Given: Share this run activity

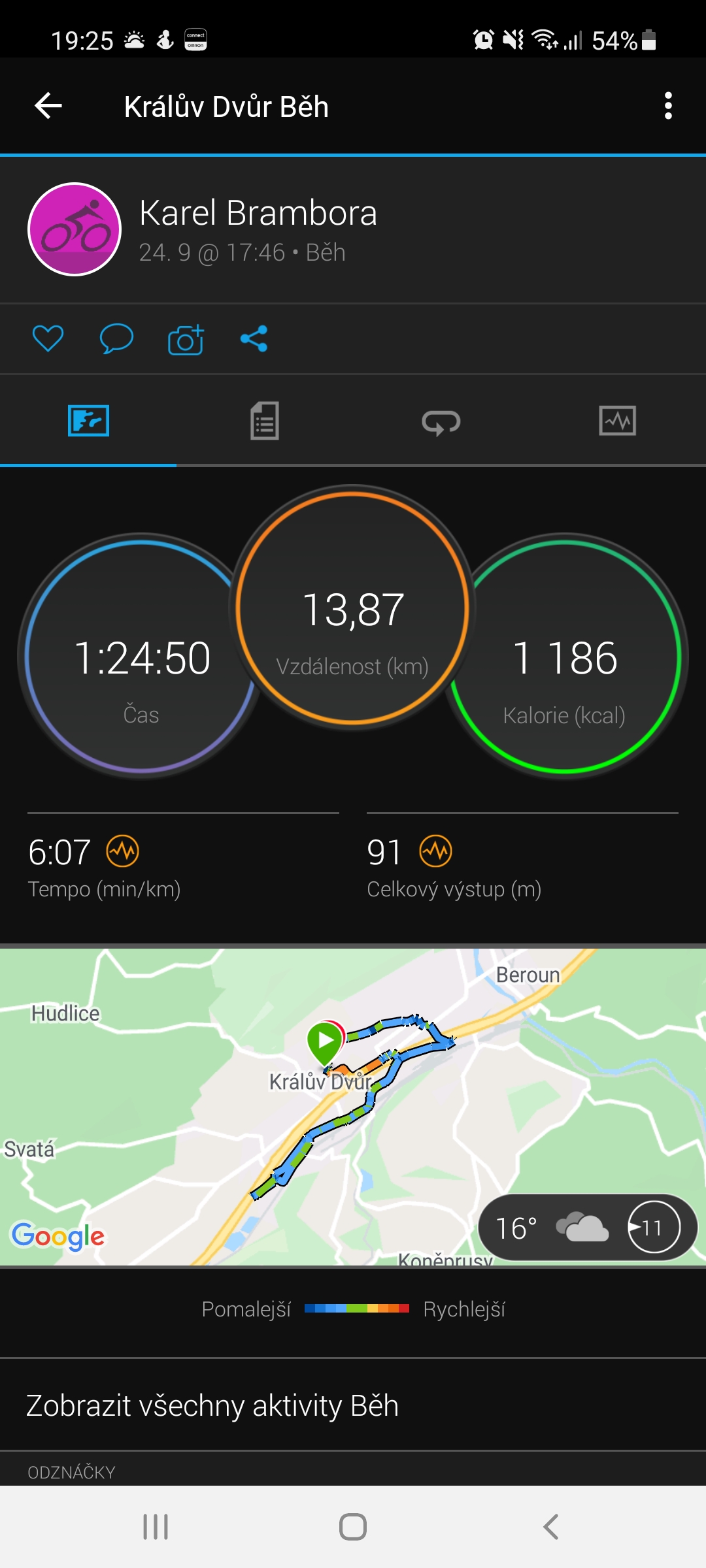Looking at the screenshot, I should click(254, 338).
